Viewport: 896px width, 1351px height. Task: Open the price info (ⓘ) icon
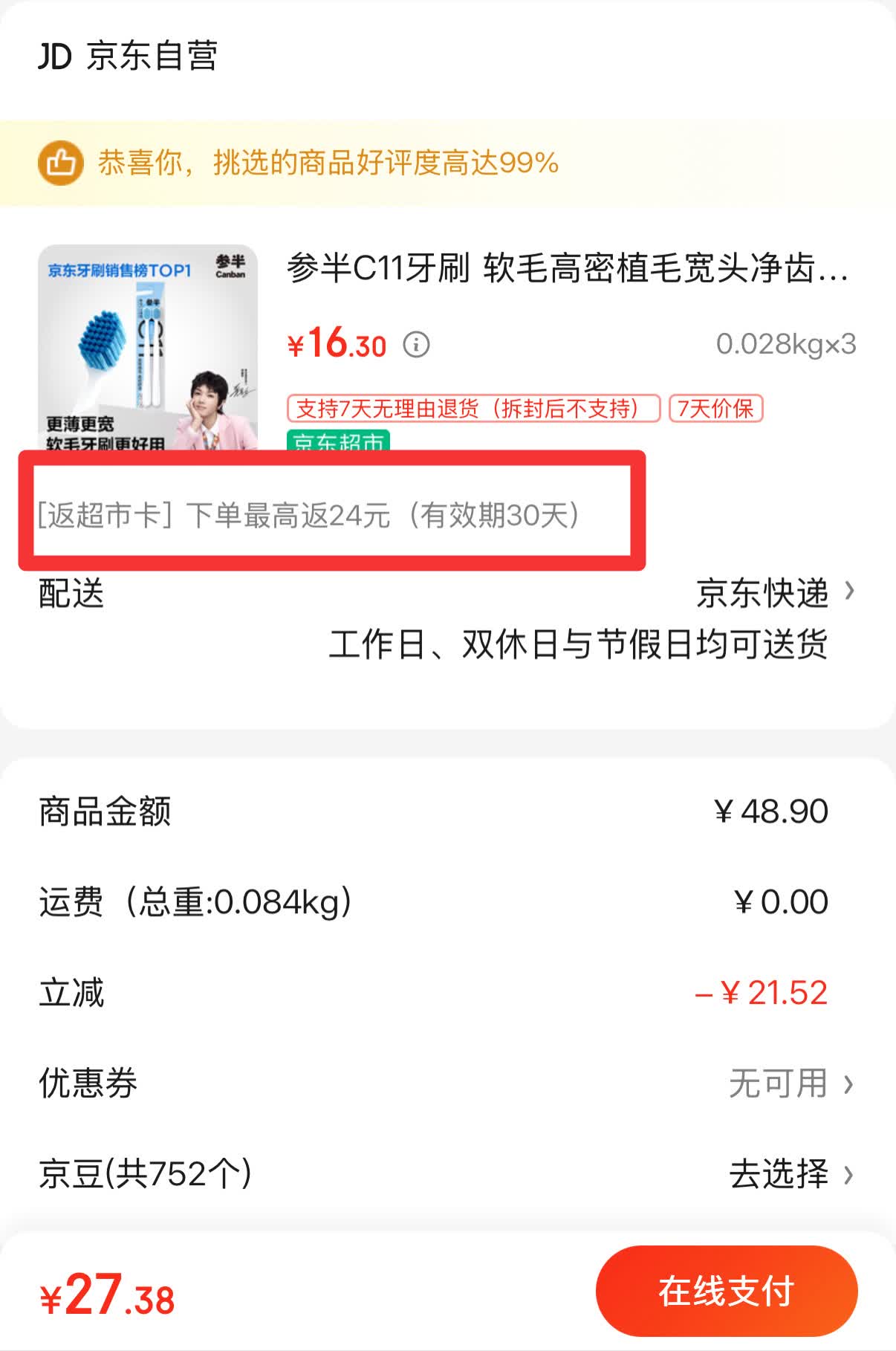[x=417, y=344]
